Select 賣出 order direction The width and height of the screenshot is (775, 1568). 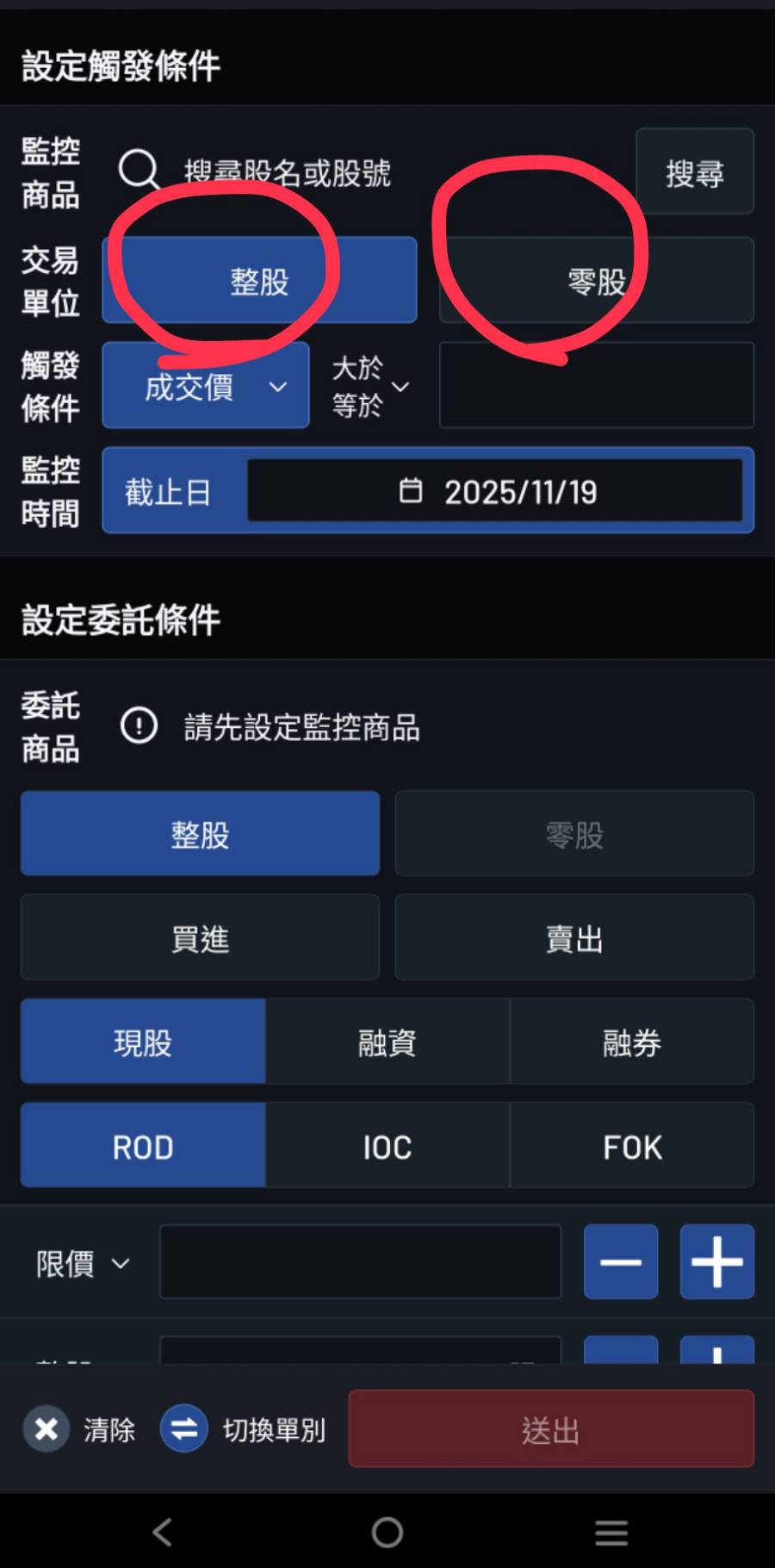click(x=573, y=937)
